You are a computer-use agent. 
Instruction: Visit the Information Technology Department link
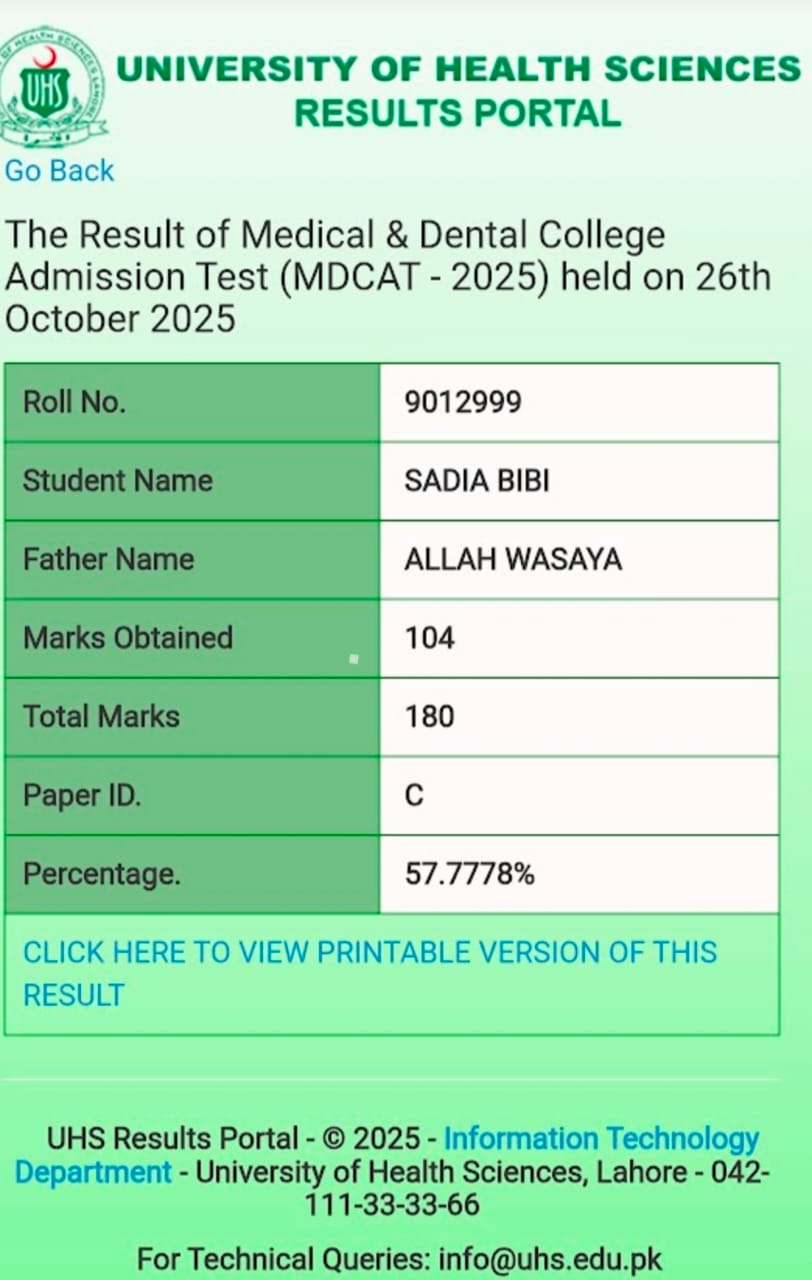pos(601,1139)
